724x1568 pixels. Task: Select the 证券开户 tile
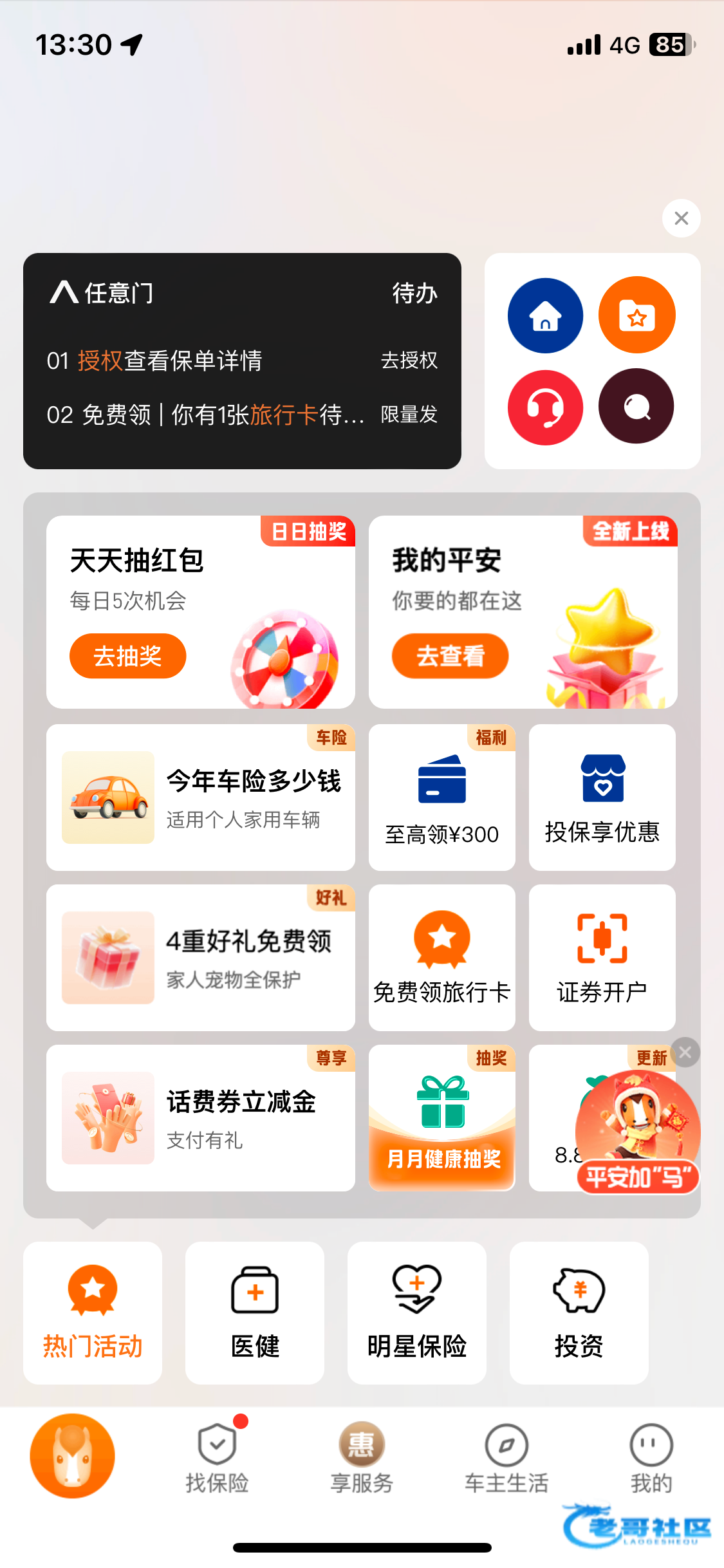602,958
